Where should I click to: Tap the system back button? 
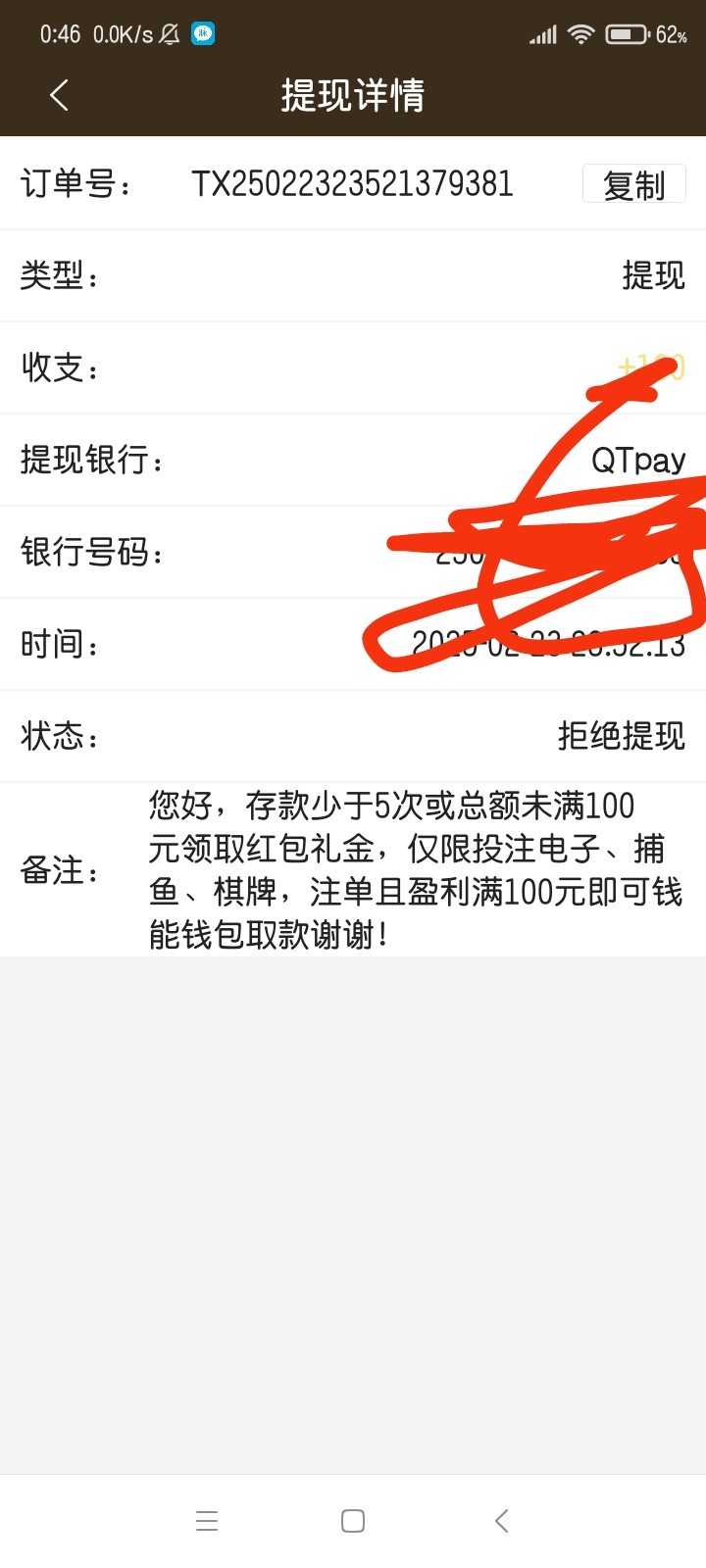click(501, 1520)
